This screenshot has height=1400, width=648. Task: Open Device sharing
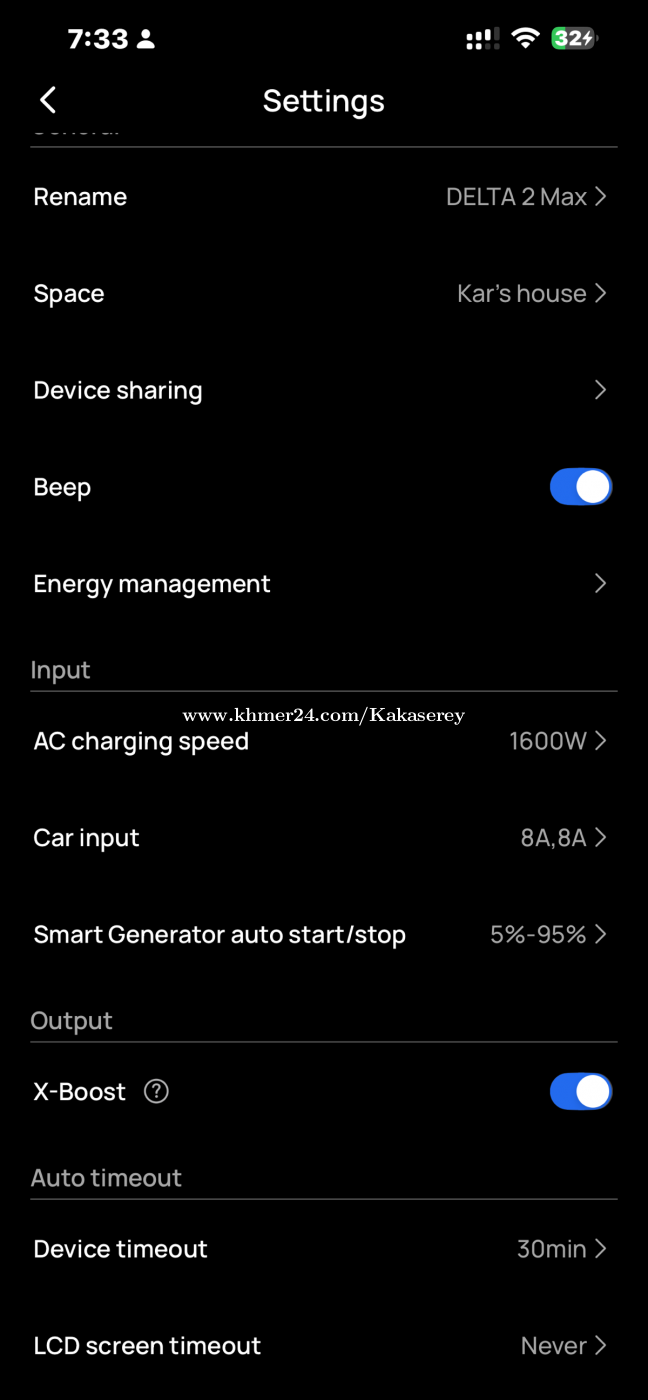[x=323, y=390]
